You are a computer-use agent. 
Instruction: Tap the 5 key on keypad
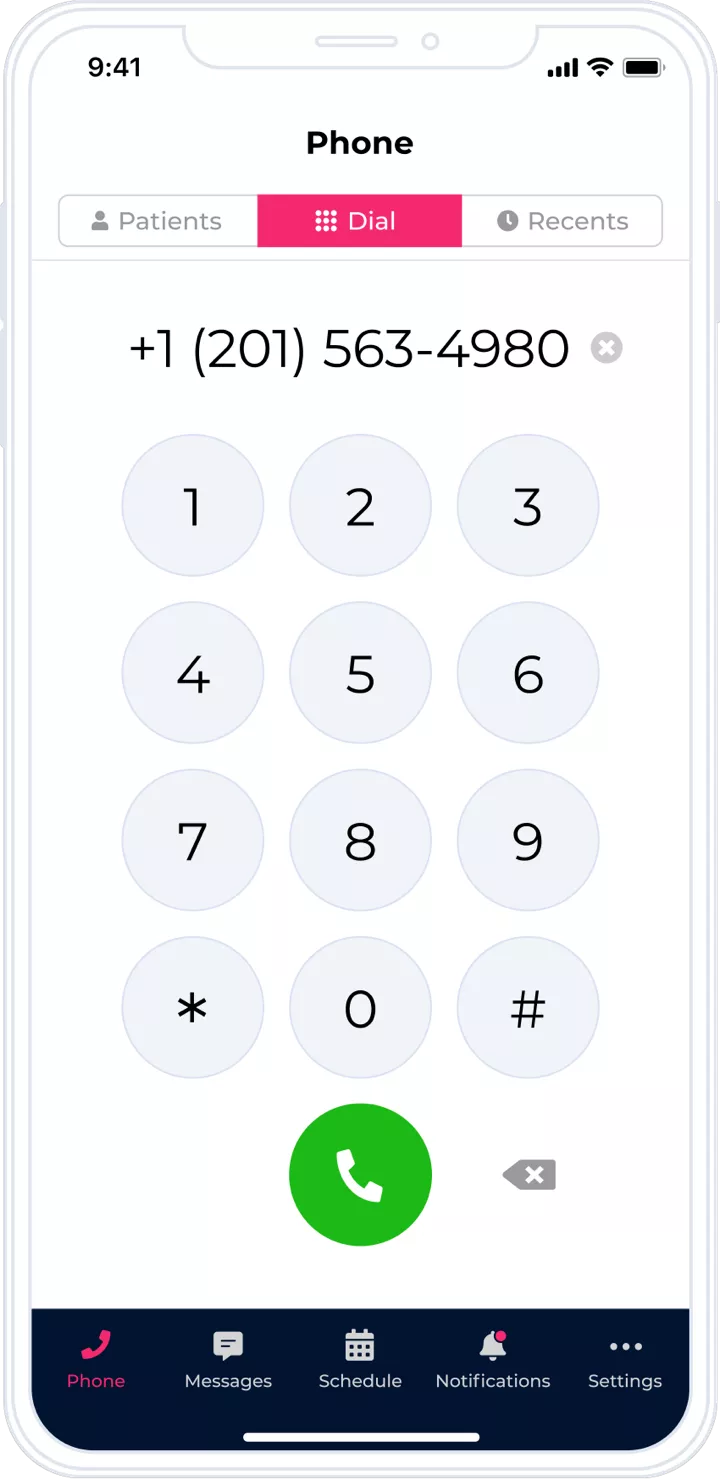[x=360, y=673]
